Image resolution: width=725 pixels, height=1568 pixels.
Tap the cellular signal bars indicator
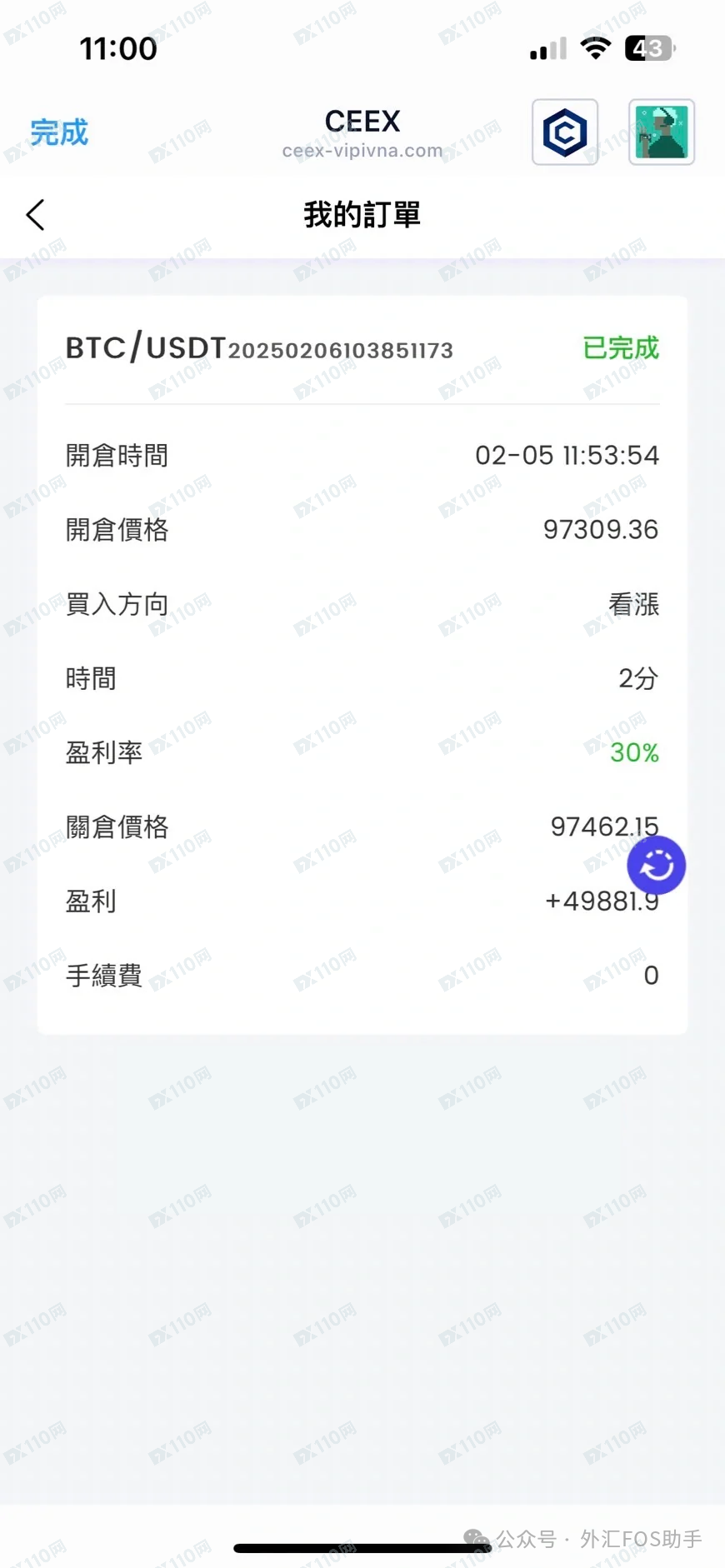coord(546,48)
